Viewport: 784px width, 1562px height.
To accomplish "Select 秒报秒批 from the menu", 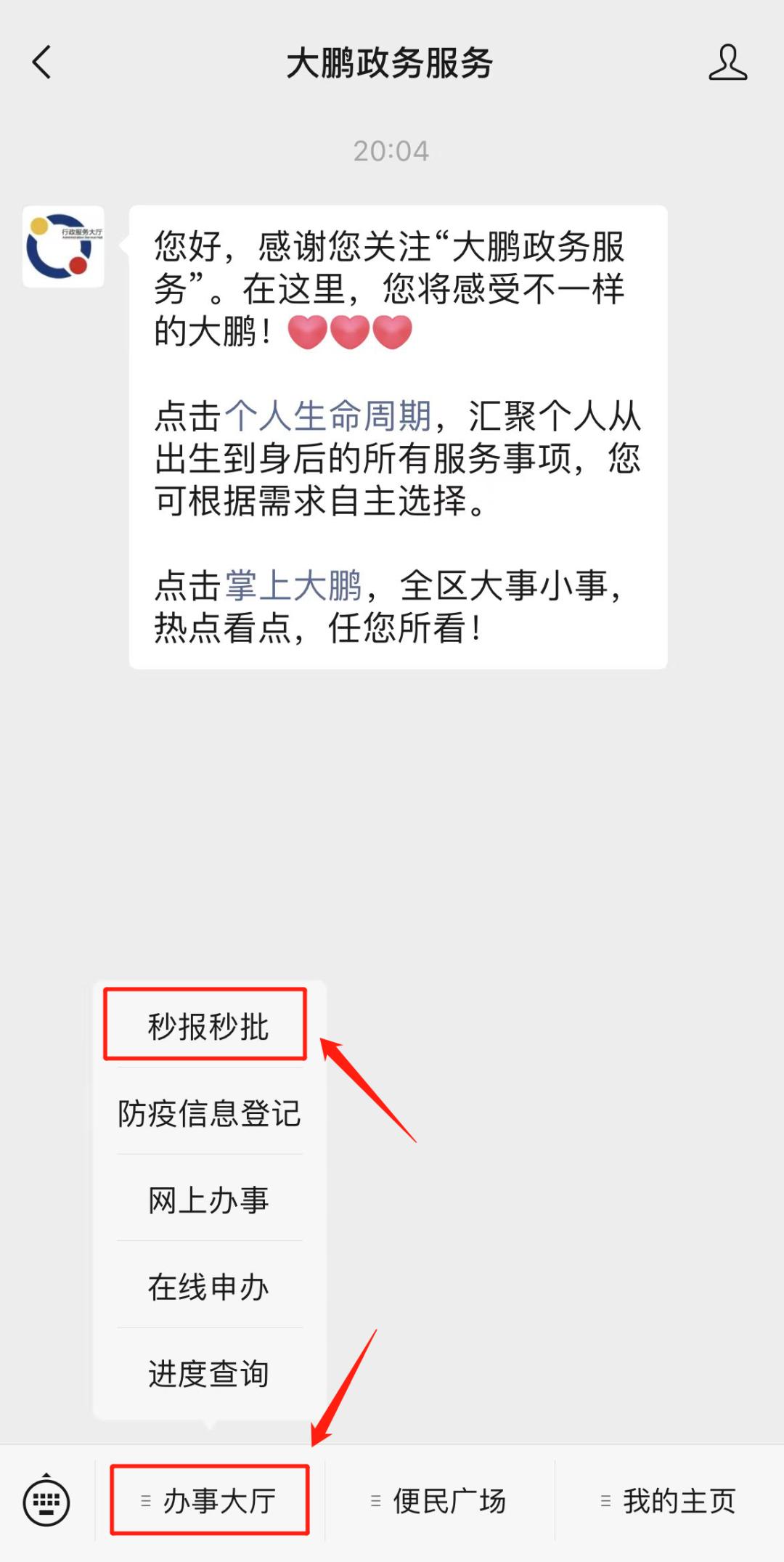I will coord(208,1026).
